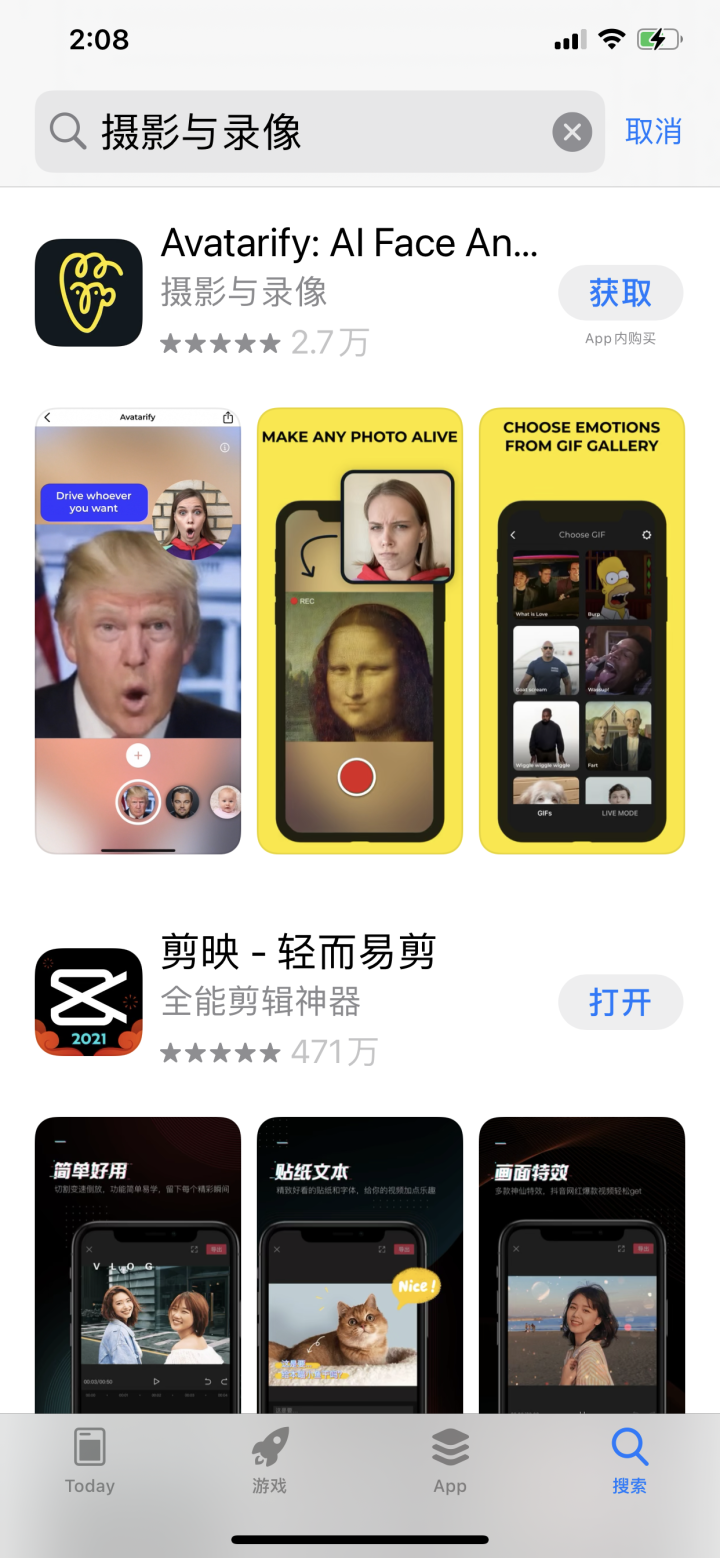View Avatarify's CHOOSE EMOTIONS screenshot
This screenshot has height=1558, width=720.
tap(582, 630)
